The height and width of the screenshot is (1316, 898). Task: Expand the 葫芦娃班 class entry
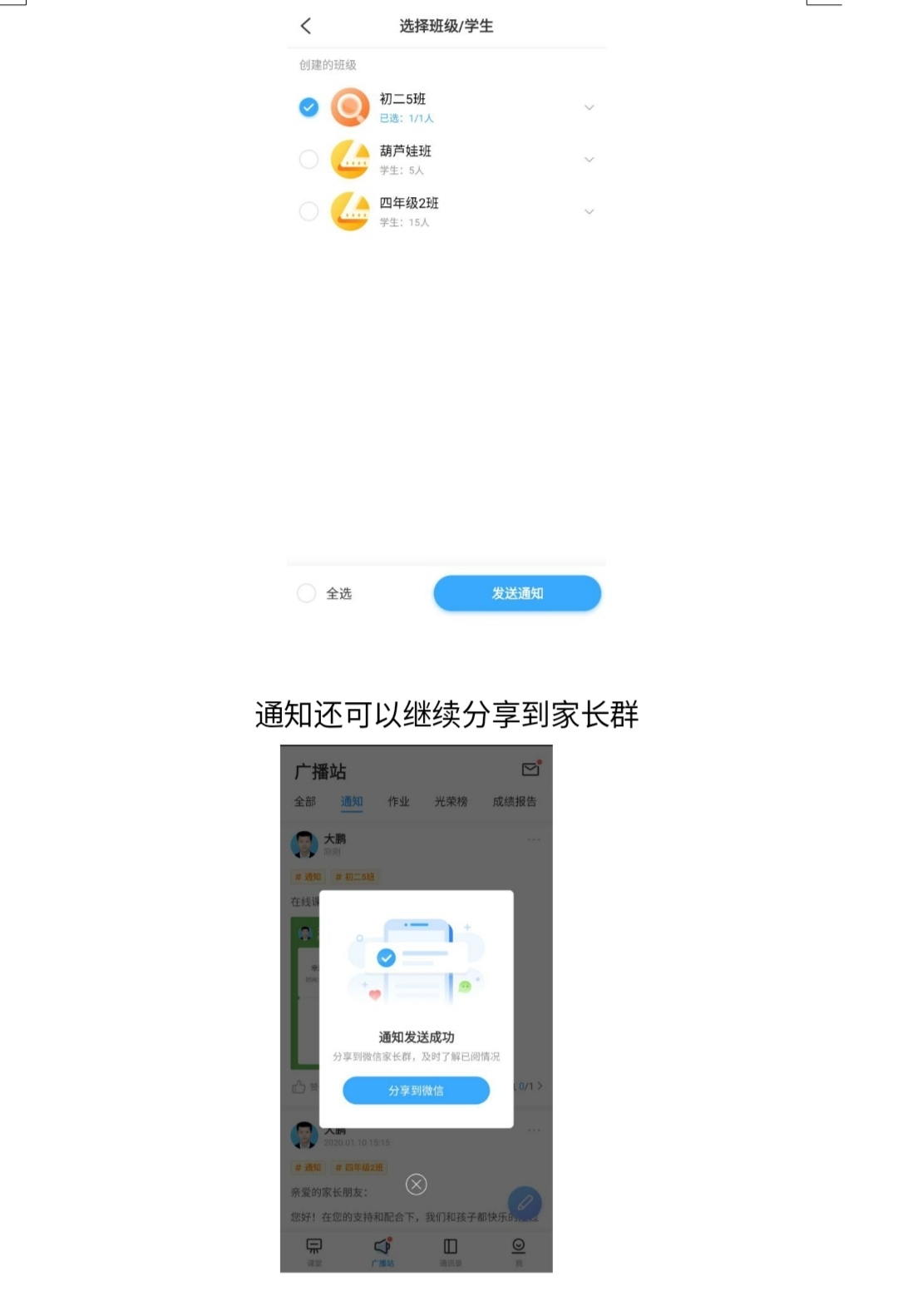point(590,159)
